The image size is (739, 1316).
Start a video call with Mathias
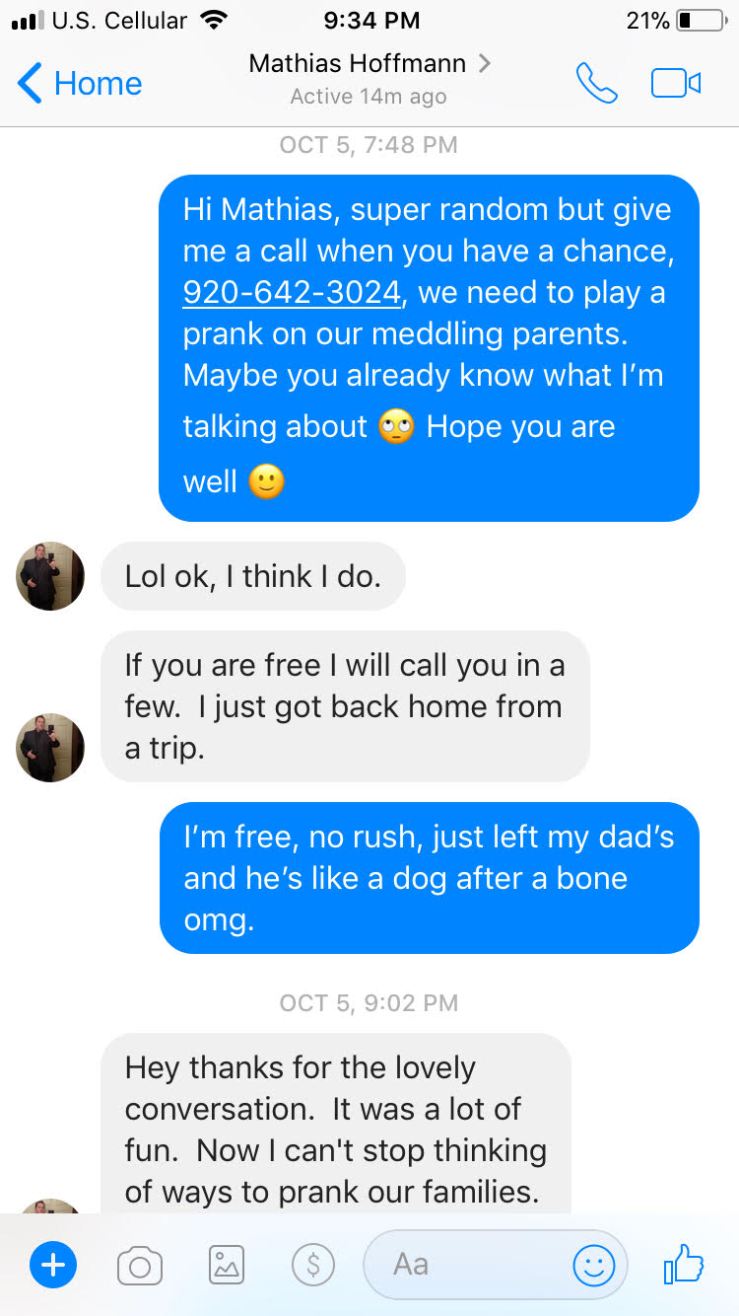676,83
